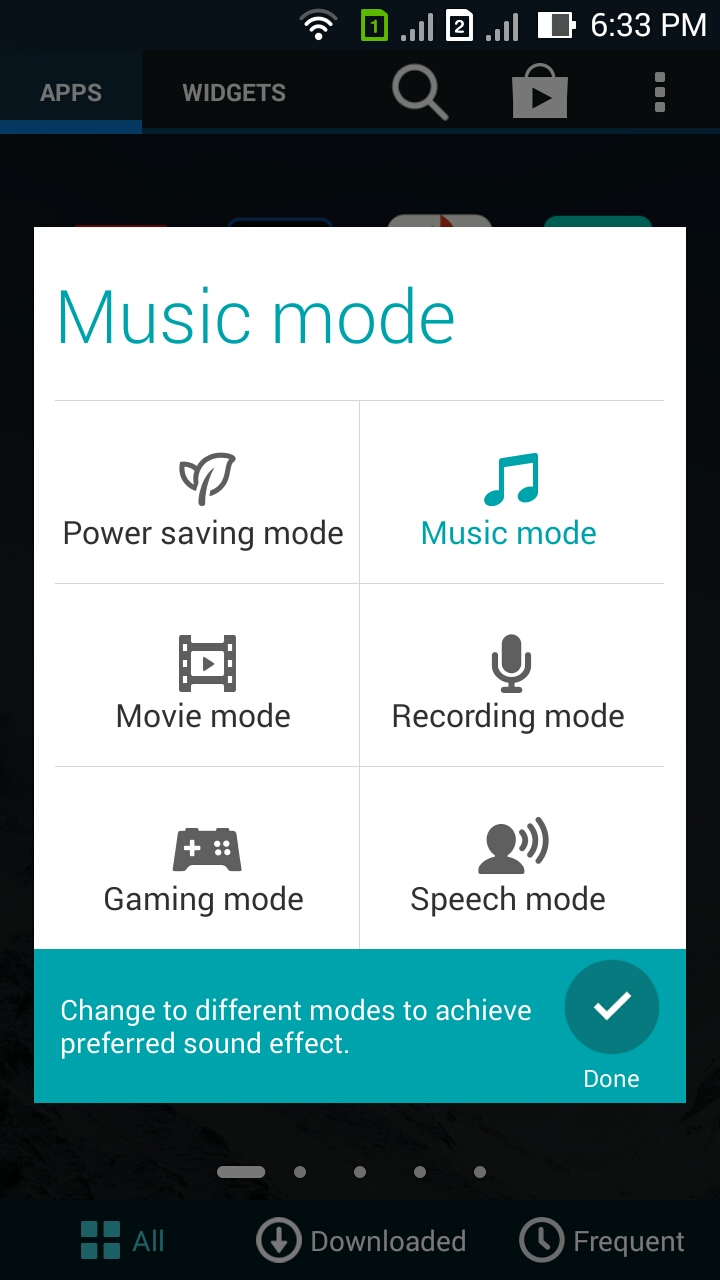Image resolution: width=720 pixels, height=1280 pixels.
Task: Show All apps filter
Action: coord(122,1241)
